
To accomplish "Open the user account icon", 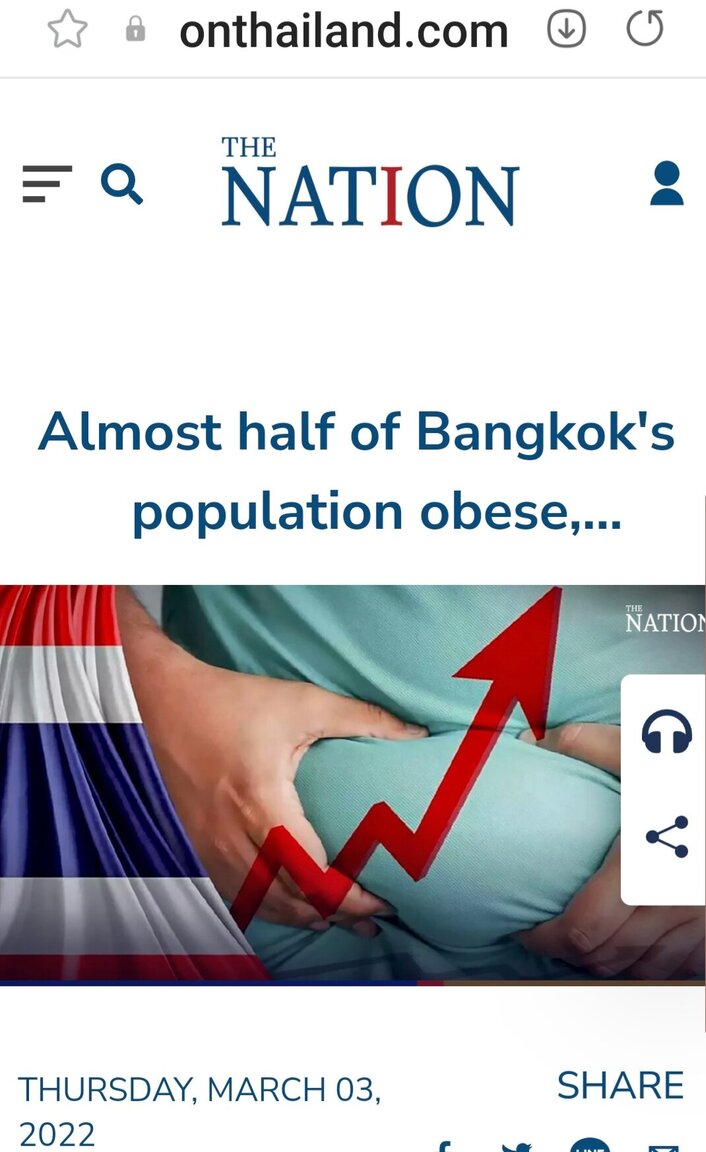I will 667,185.
